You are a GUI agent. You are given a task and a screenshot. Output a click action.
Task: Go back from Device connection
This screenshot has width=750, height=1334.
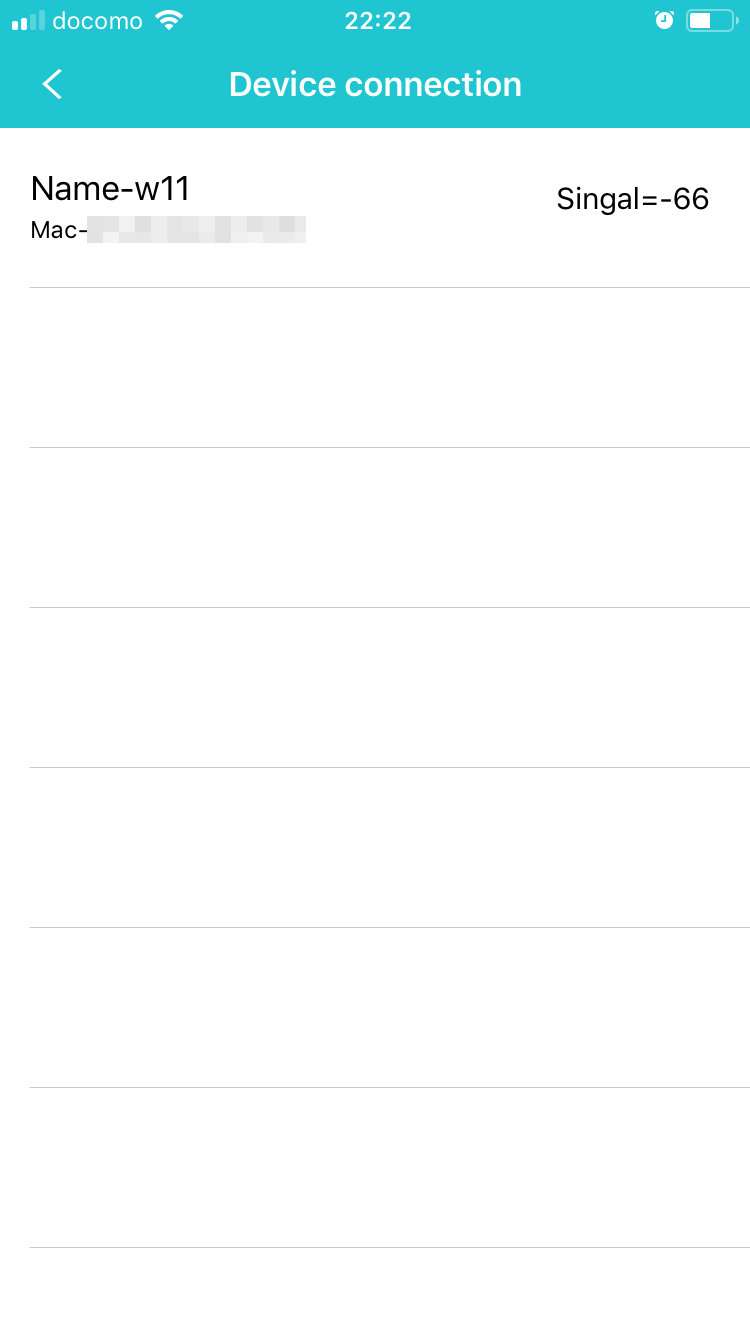(52, 85)
